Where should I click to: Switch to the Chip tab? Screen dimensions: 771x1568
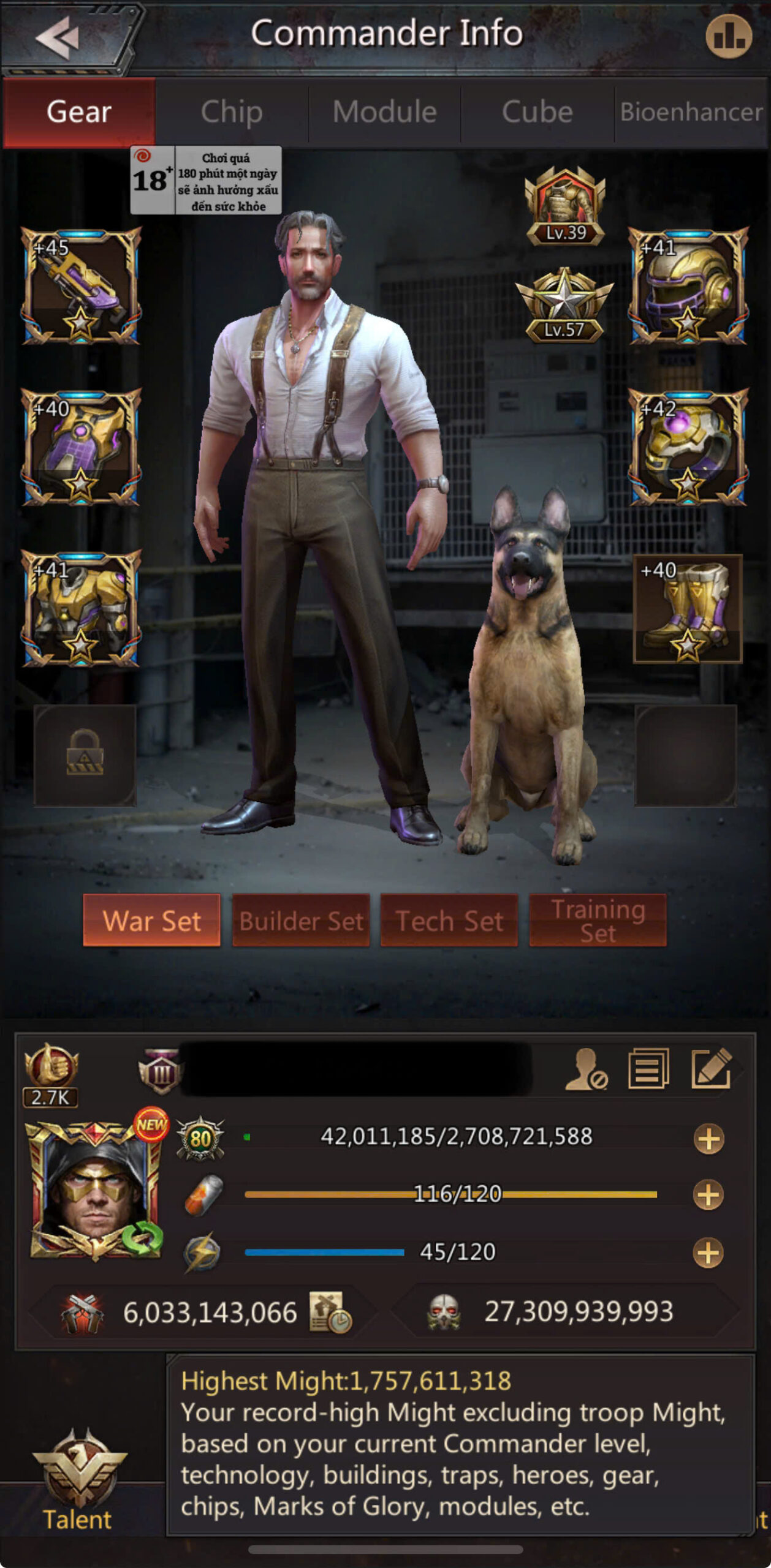point(232,112)
